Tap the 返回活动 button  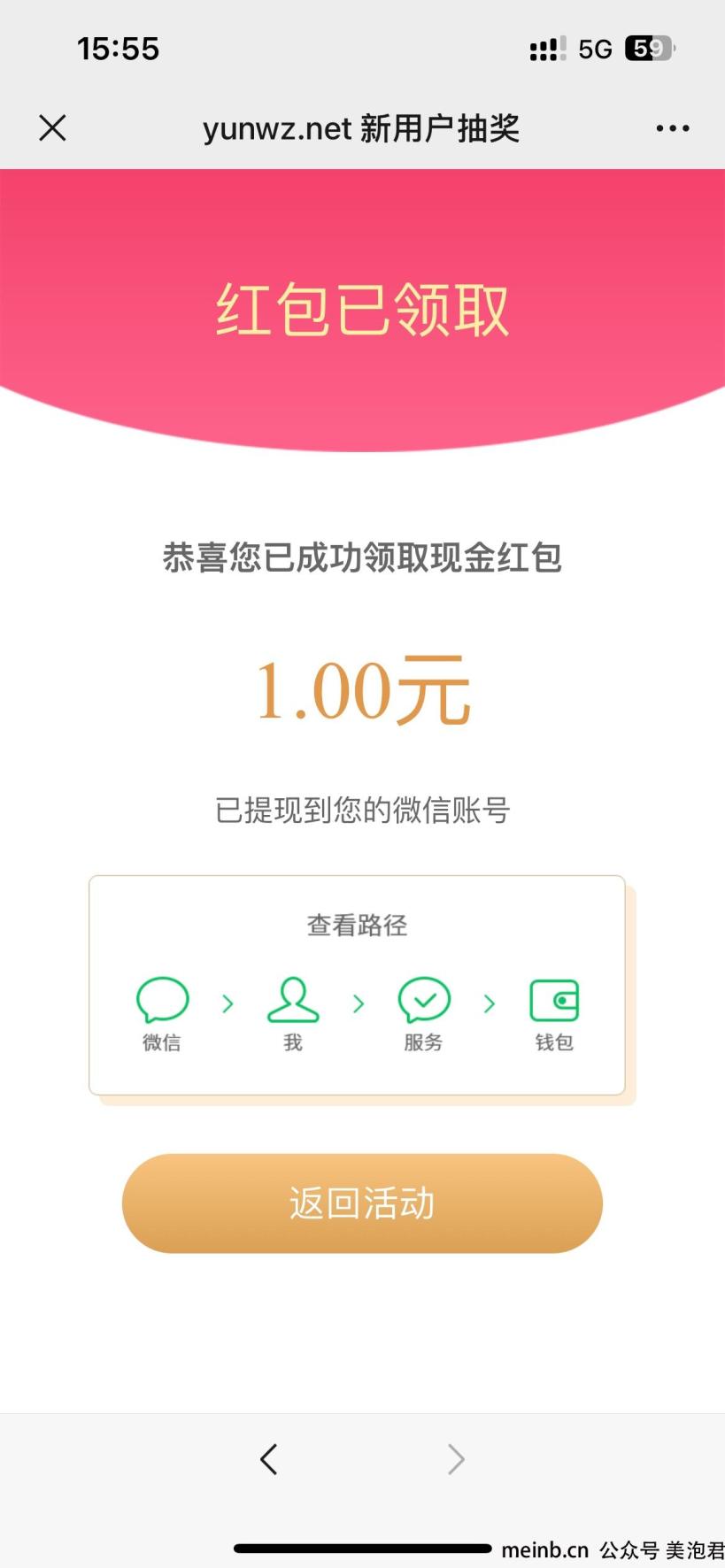click(x=362, y=1203)
